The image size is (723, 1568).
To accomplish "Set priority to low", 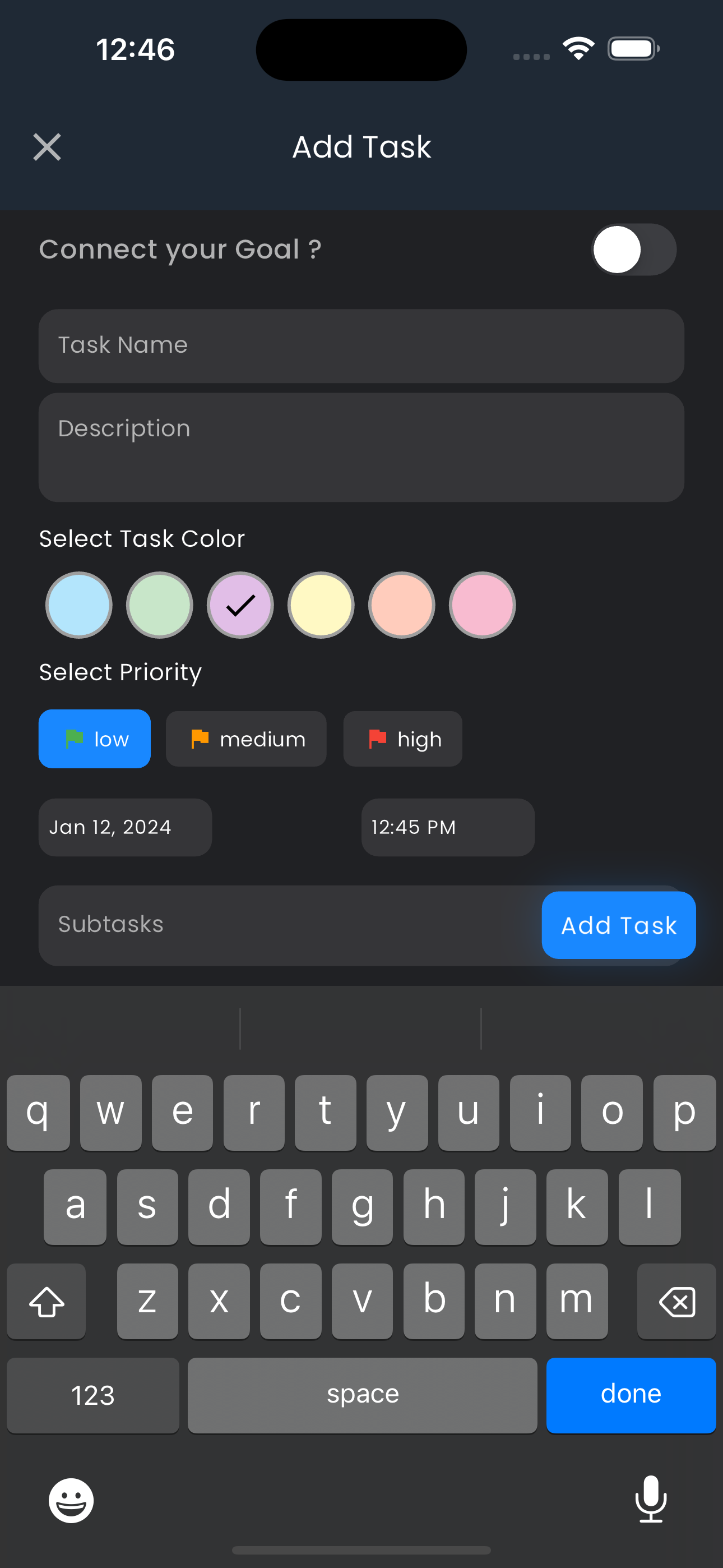I will point(94,739).
